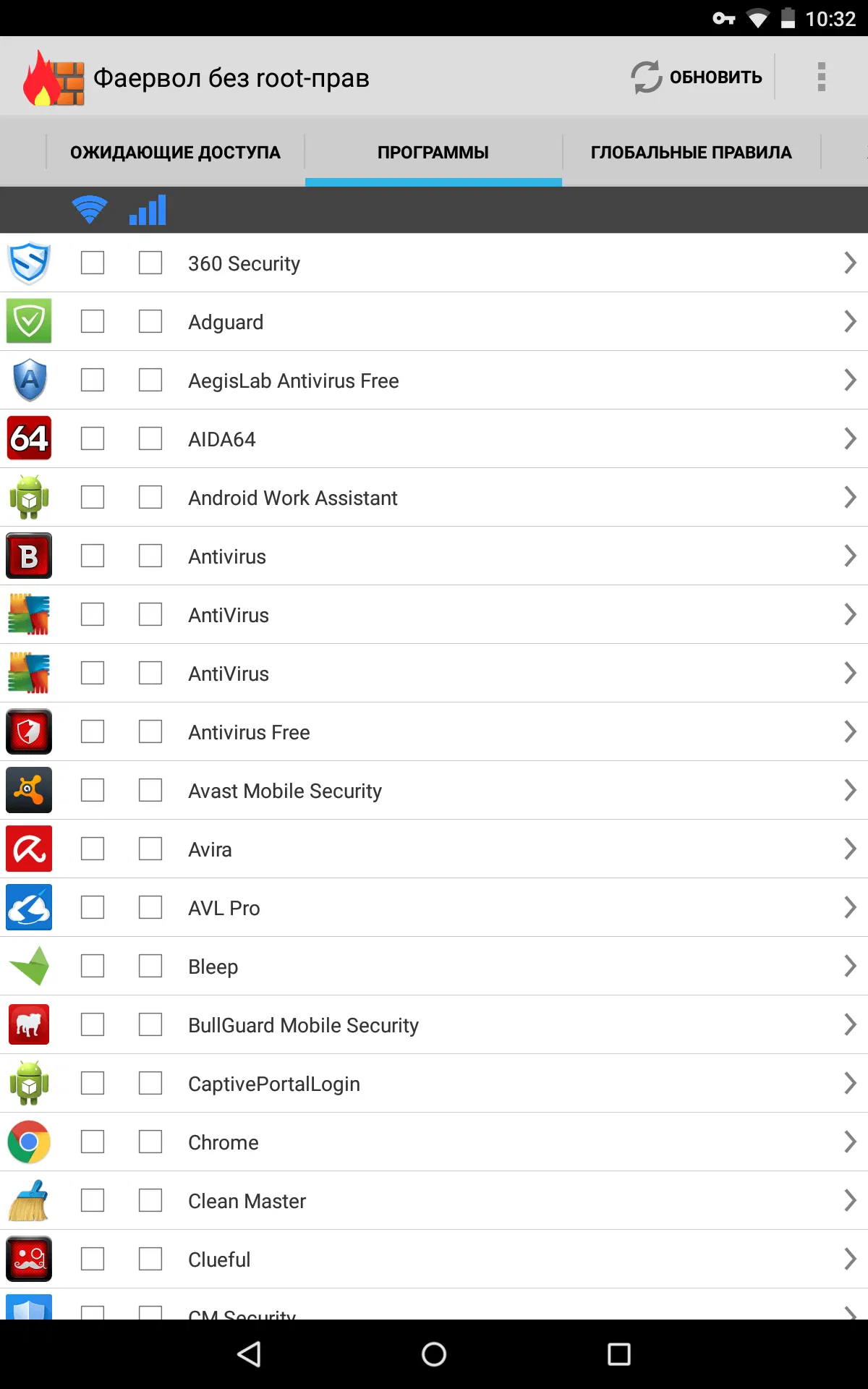
Task: Check mobile data box for Antivirus Free
Action: (x=150, y=731)
